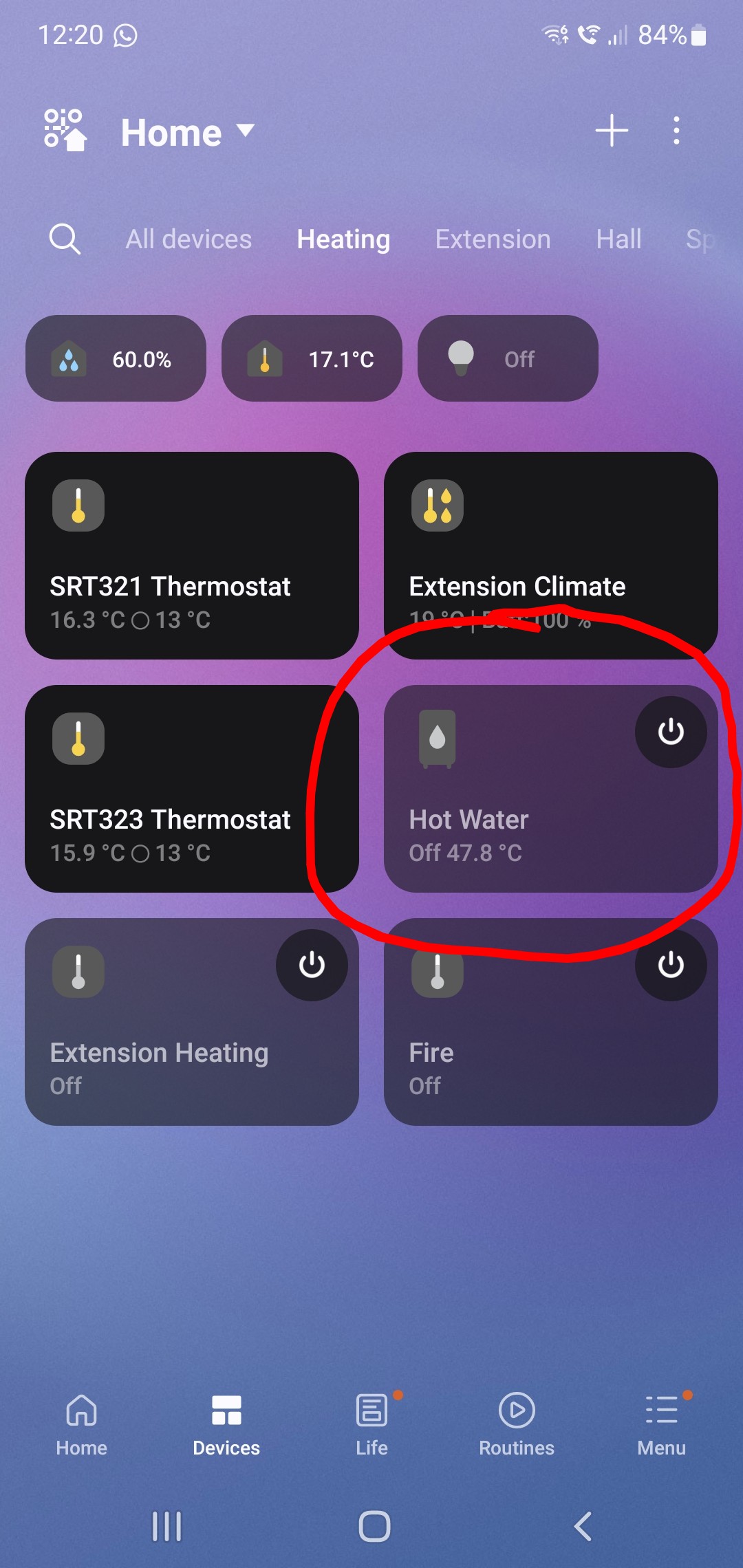Open the SRT323 Thermostat card
Viewport: 743px width, 1568px height.
(x=191, y=788)
